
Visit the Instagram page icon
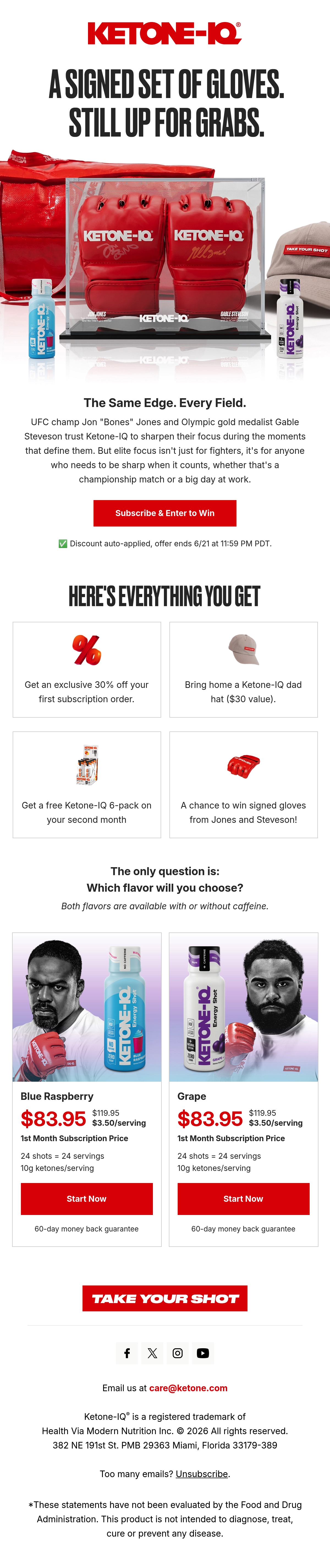[177, 1353]
